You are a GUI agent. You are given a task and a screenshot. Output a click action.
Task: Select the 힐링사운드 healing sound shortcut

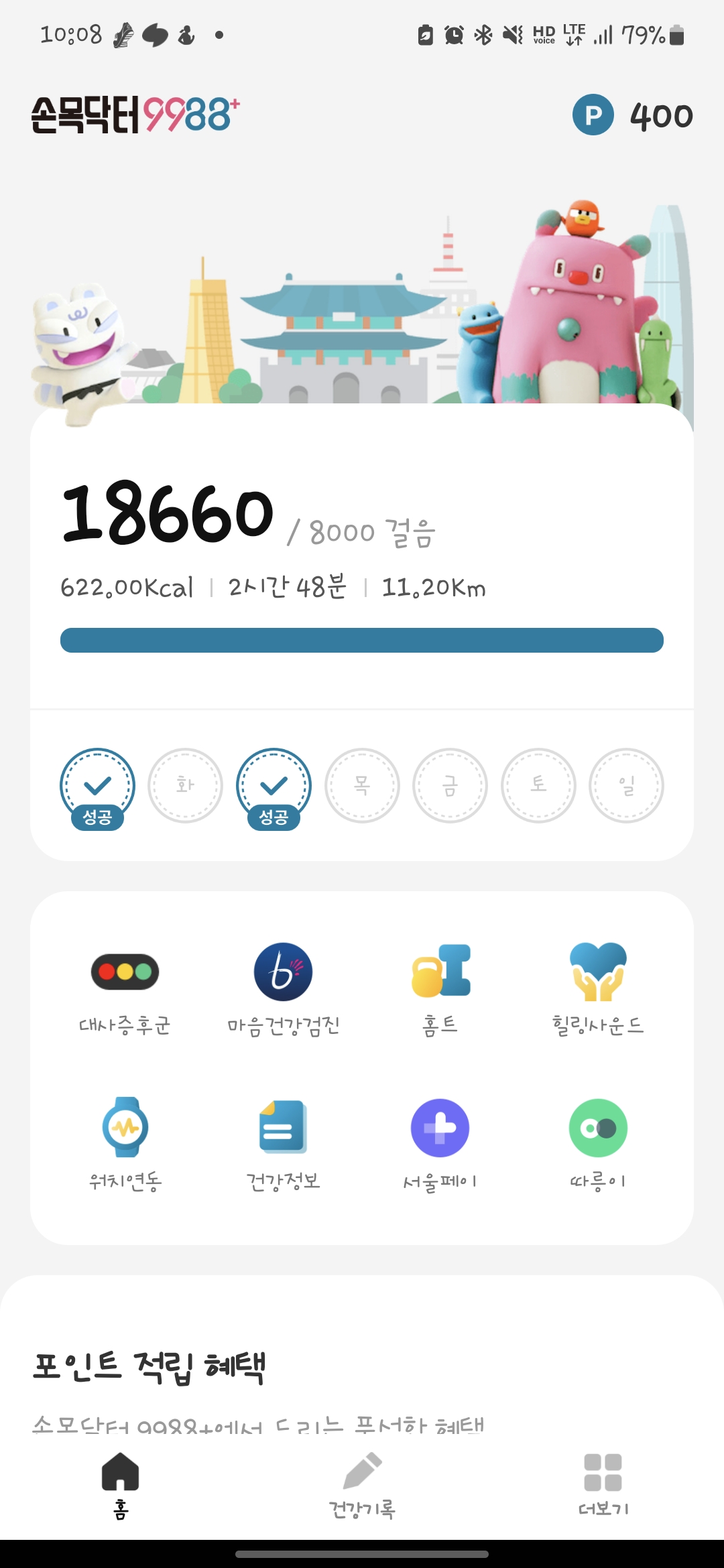(x=598, y=988)
